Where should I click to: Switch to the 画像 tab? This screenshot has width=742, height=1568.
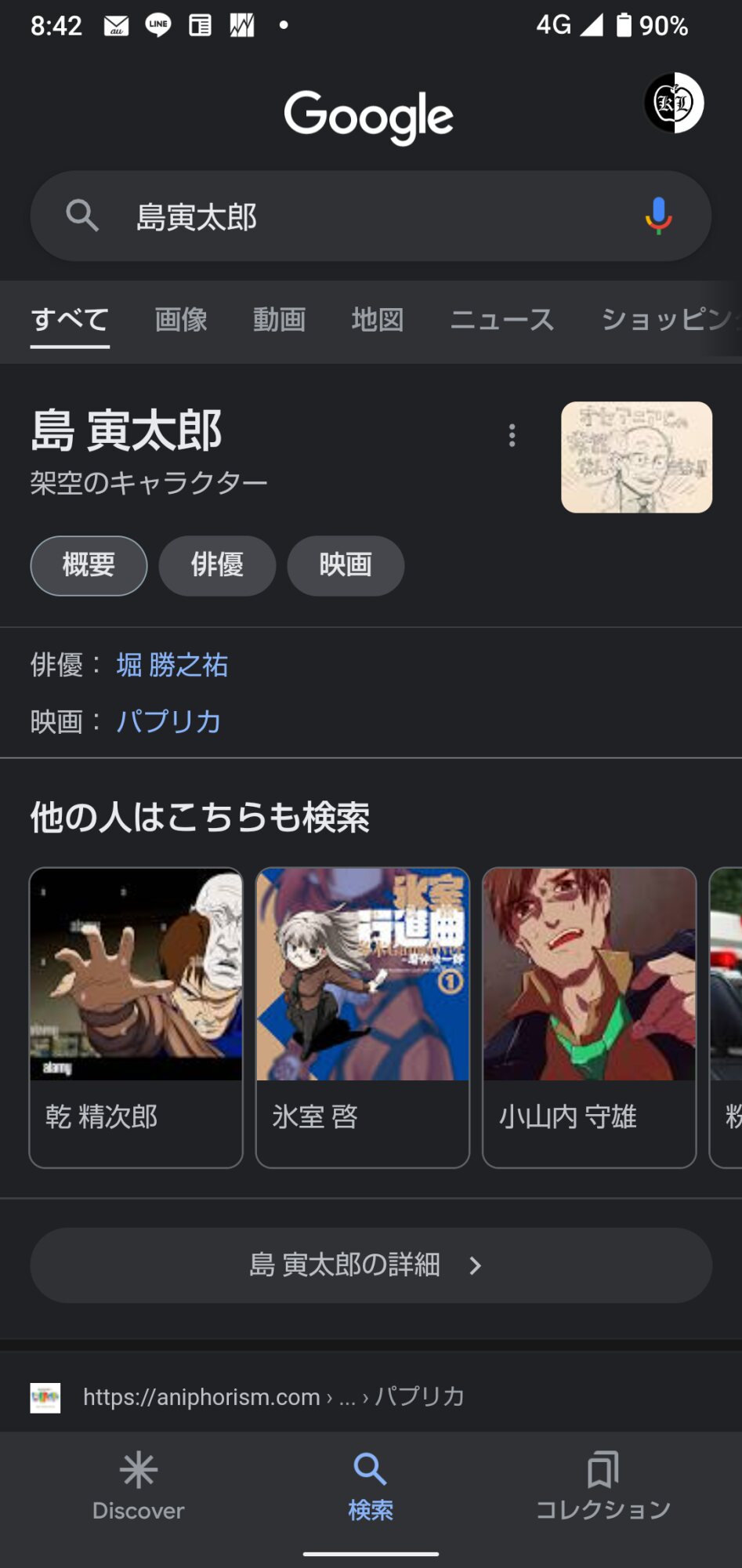coord(181,320)
